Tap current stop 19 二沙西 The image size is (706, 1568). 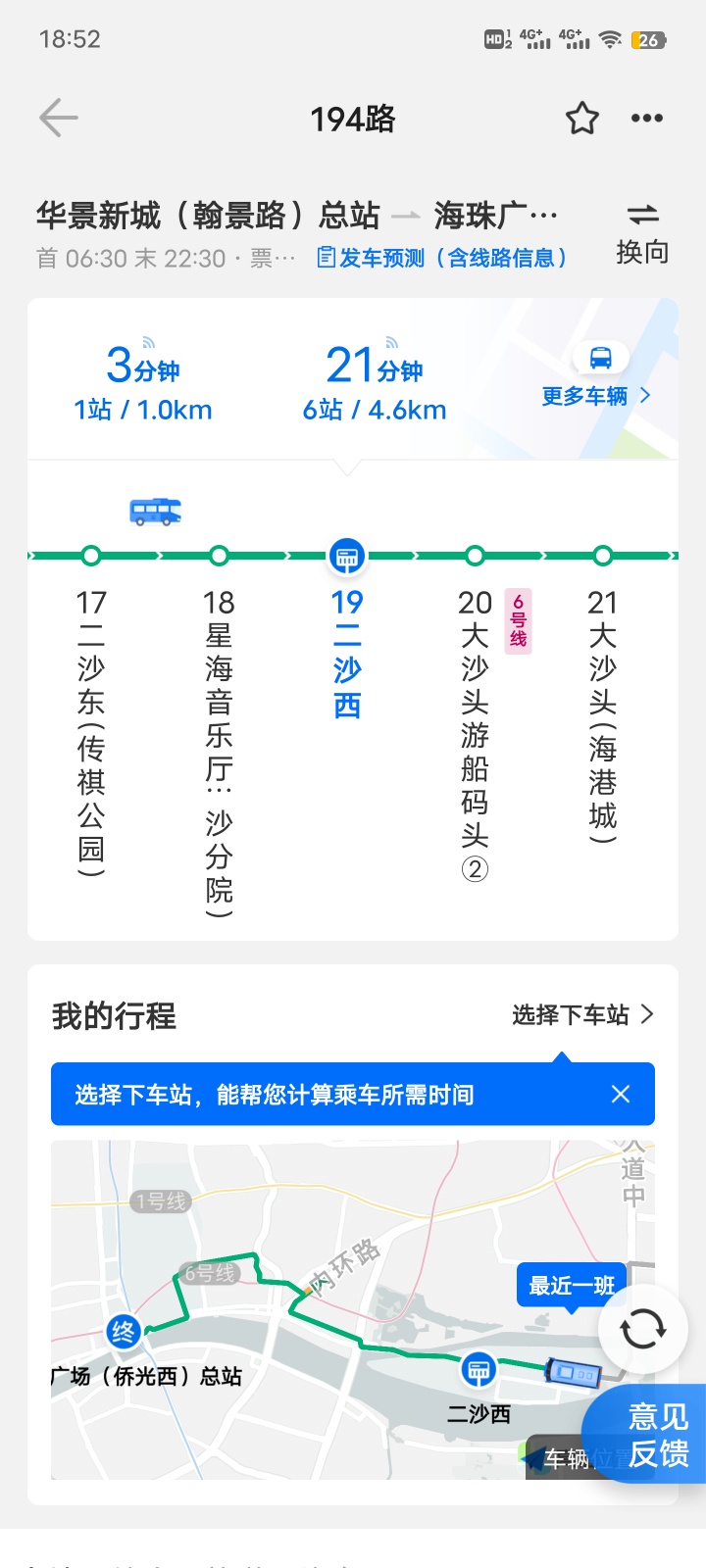(346, 647)
